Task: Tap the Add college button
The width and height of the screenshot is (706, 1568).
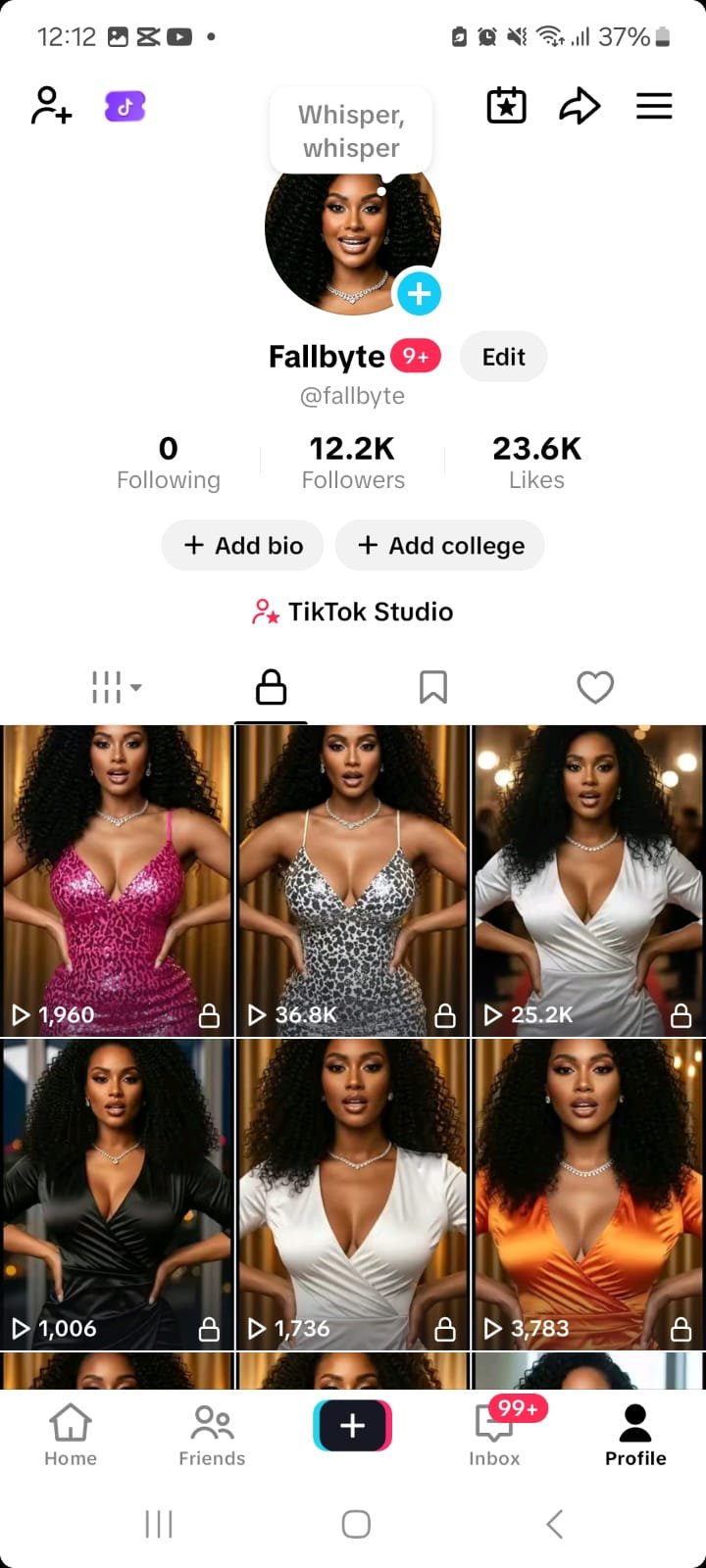Action: point(440,546)
